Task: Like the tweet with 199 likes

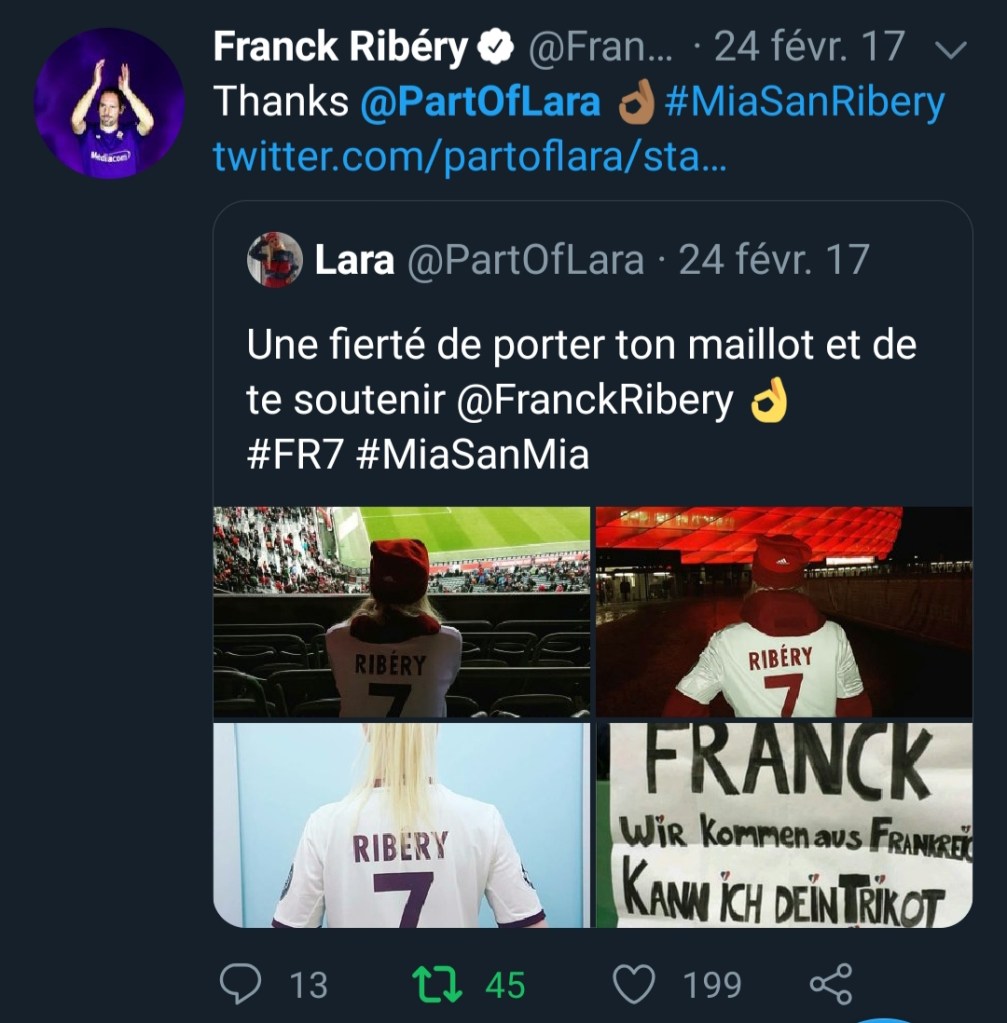Action: (632, 984)
